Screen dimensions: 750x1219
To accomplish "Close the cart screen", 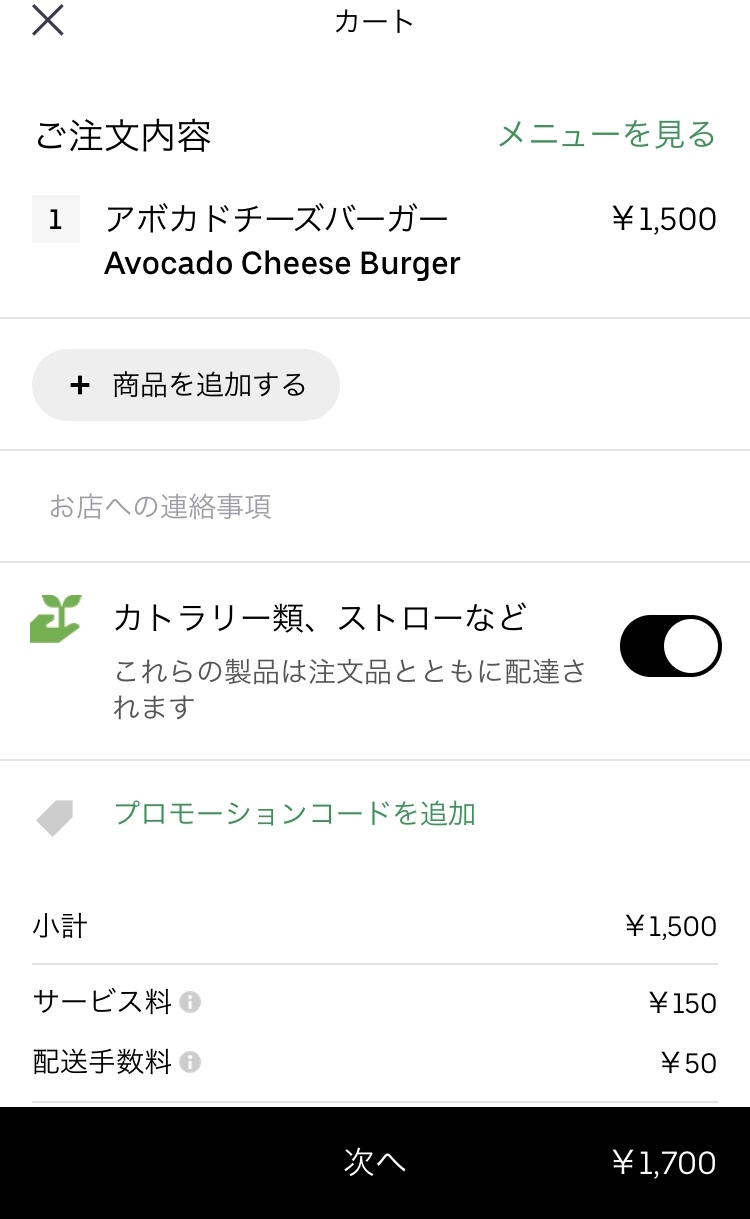I will 47,20.
